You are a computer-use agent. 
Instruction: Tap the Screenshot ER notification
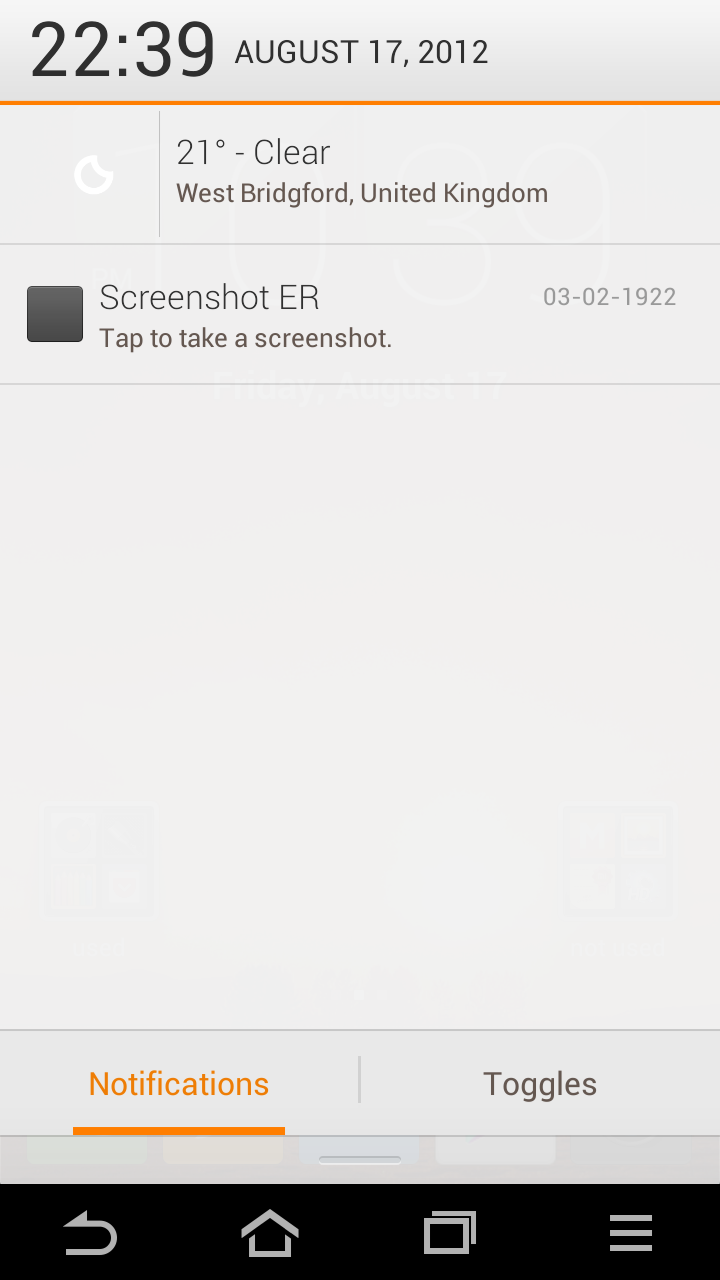point(360,314)
